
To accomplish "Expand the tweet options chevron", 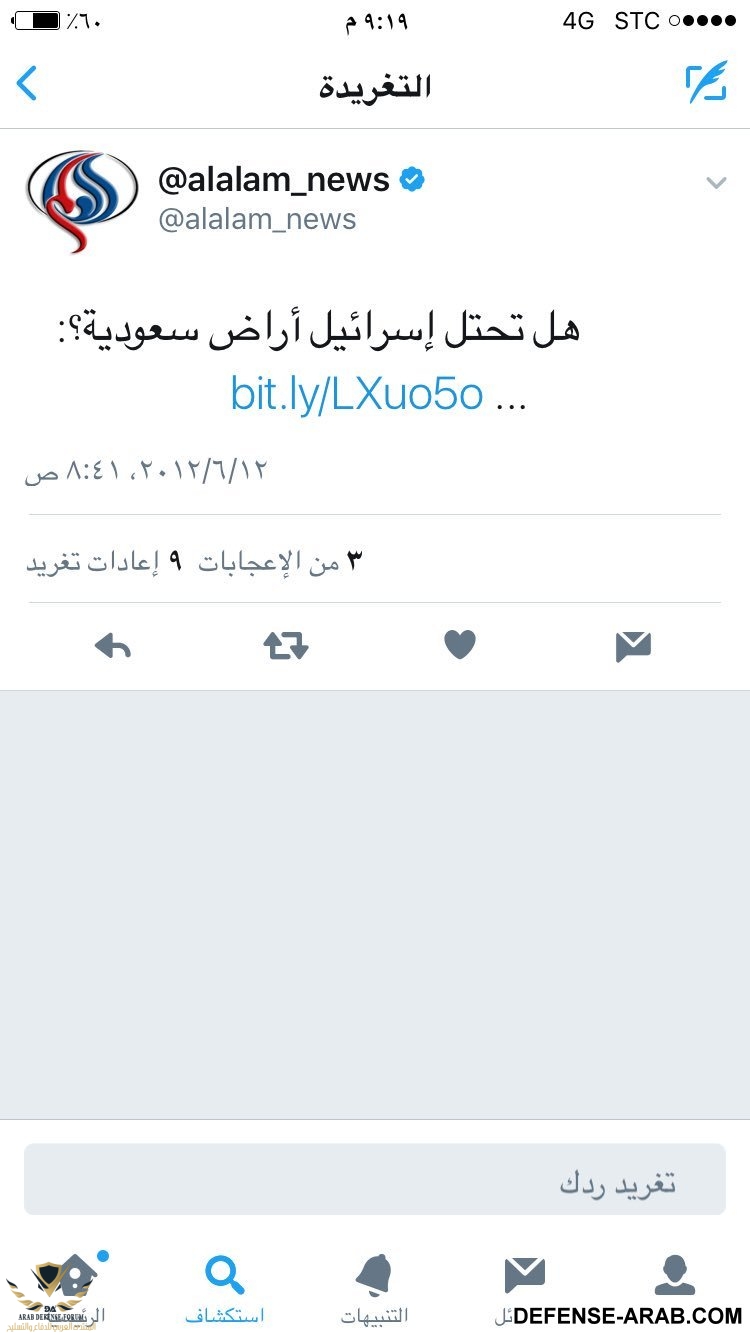I will pos(715,183).
